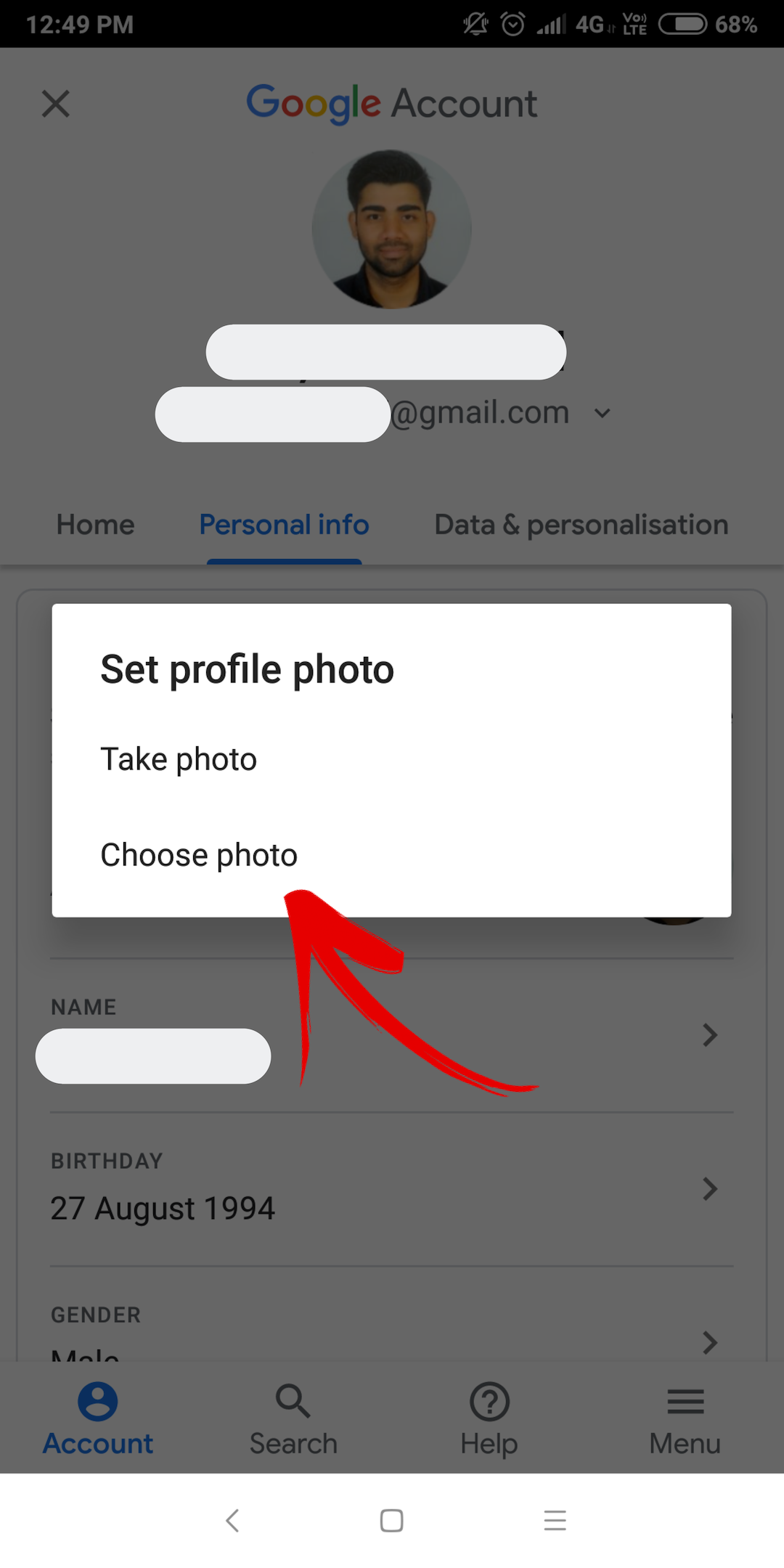The height and width of the screenshot is (1568, 784).
Task: Close the Google Account screen
Action: [x=56, y=104]
